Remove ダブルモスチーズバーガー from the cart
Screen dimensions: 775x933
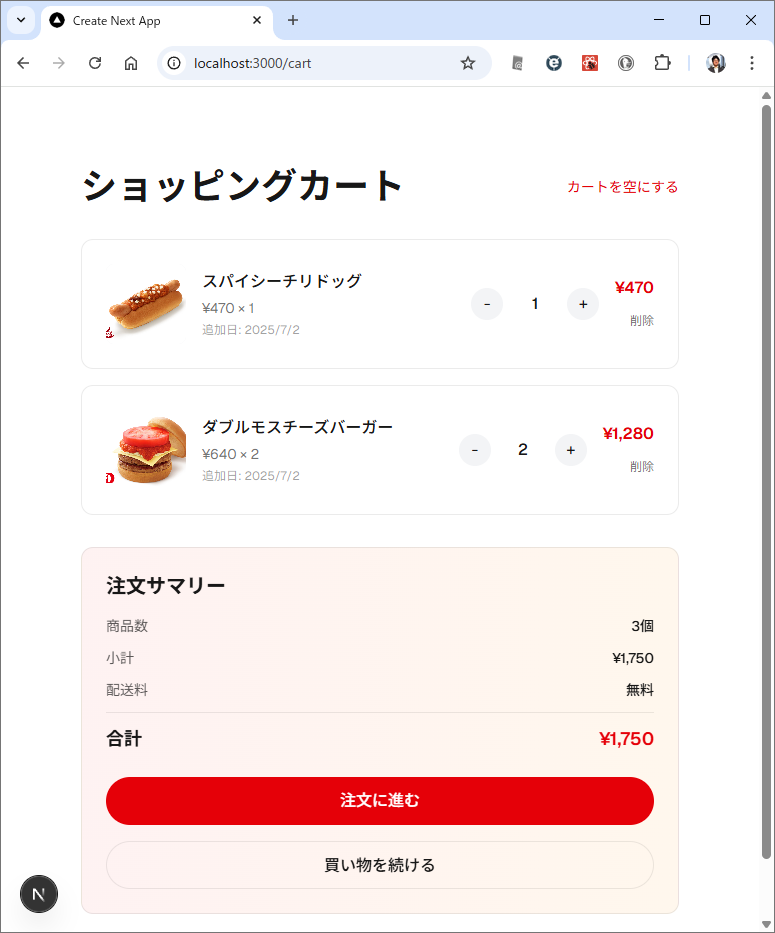(x=642, y=467)
